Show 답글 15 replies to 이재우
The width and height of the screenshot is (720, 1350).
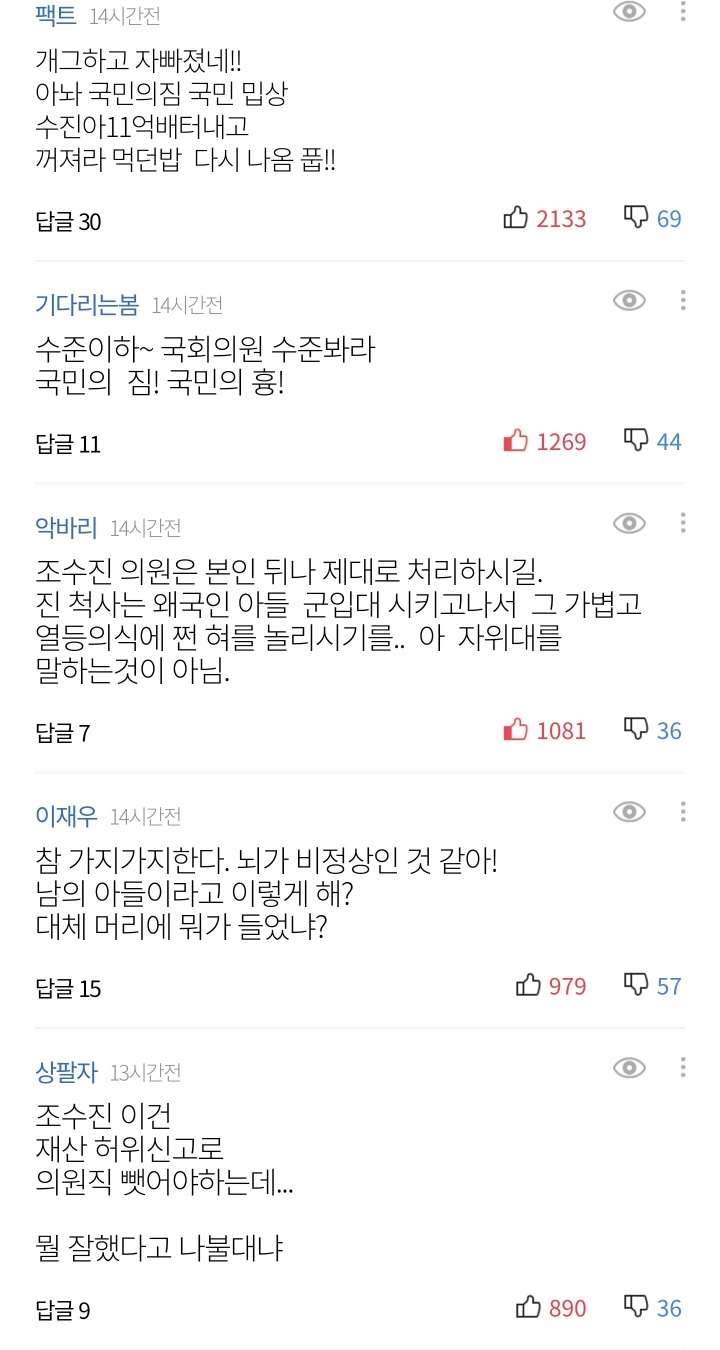point(68,989)
